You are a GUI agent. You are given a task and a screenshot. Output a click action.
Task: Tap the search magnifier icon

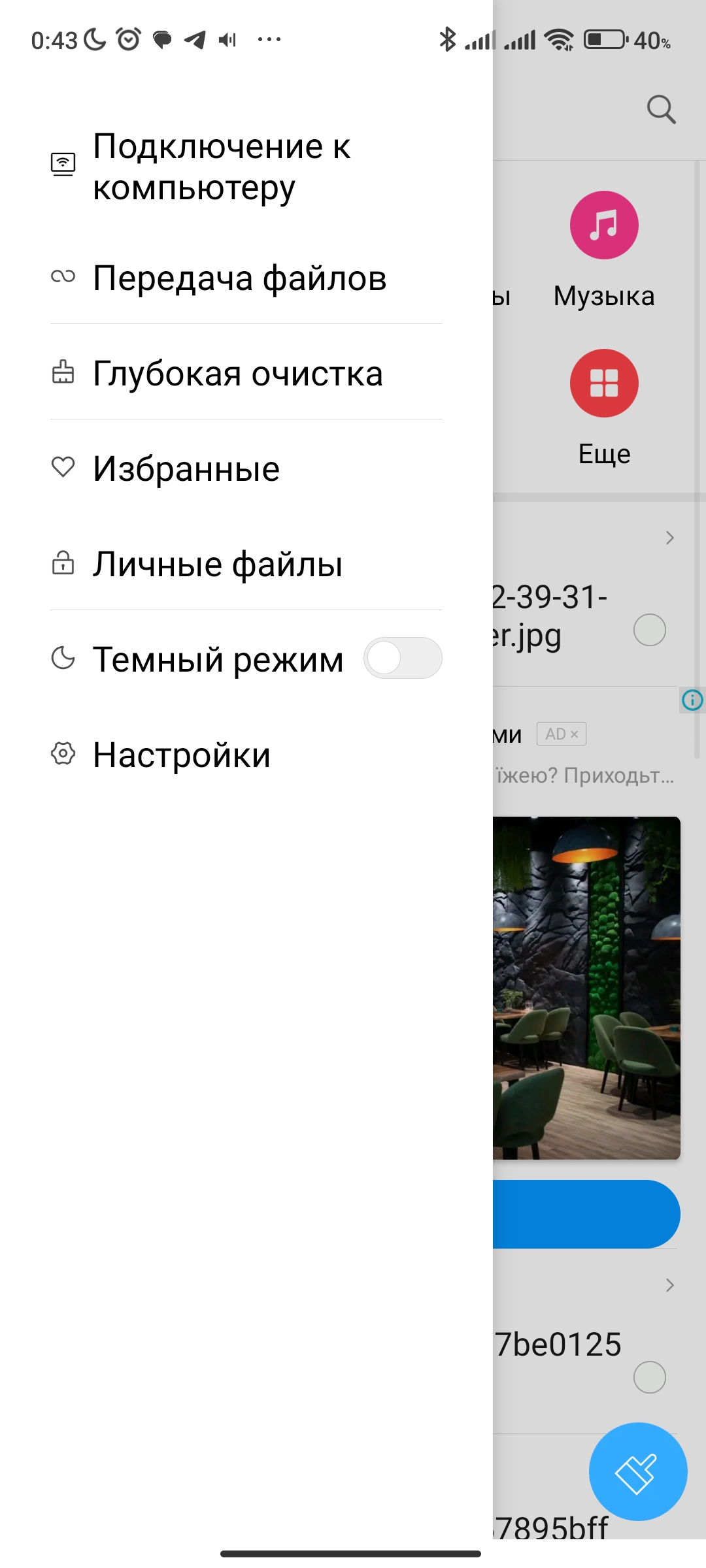tap(661, 109)
